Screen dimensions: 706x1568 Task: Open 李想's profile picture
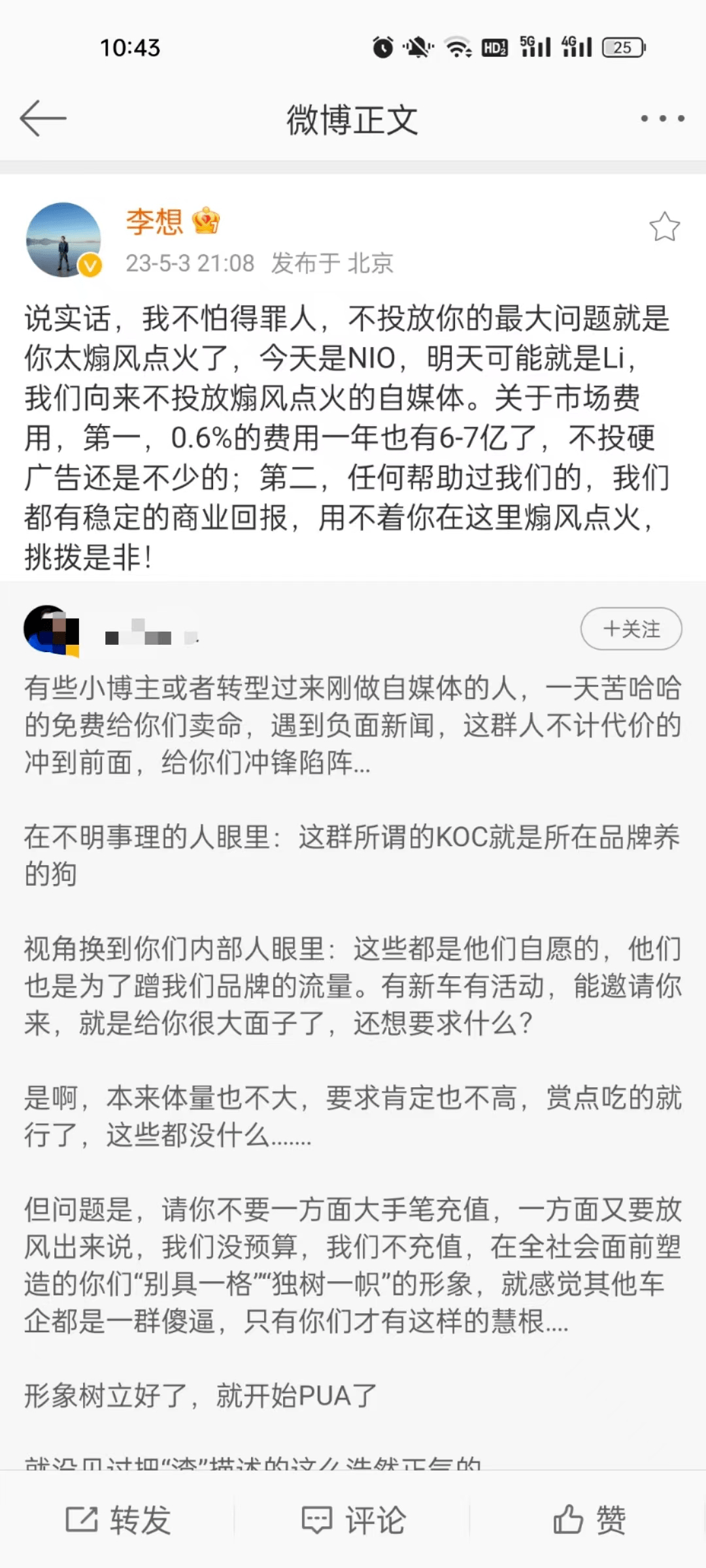click(63, 240)
